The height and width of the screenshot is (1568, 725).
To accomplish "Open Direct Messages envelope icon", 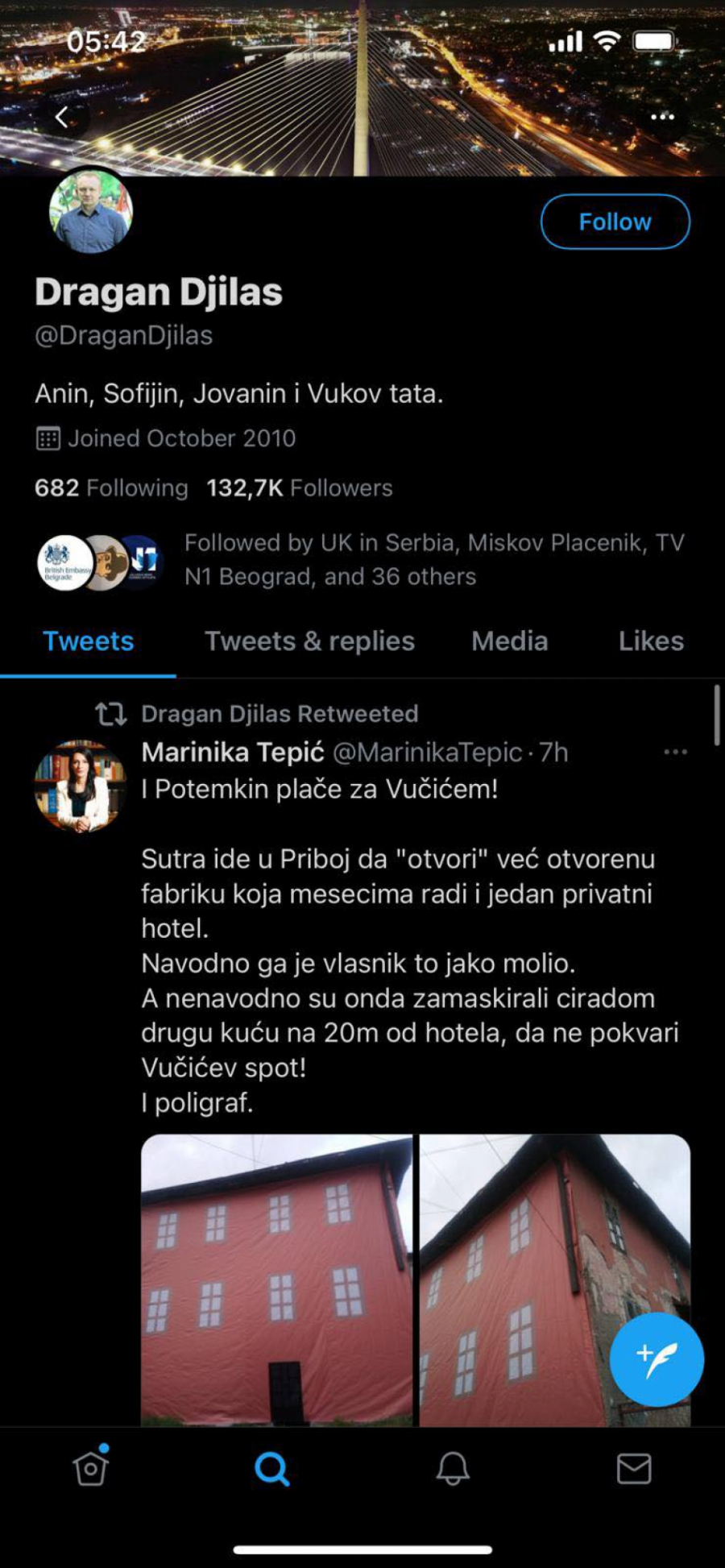I will click(x=634, y=1468).
